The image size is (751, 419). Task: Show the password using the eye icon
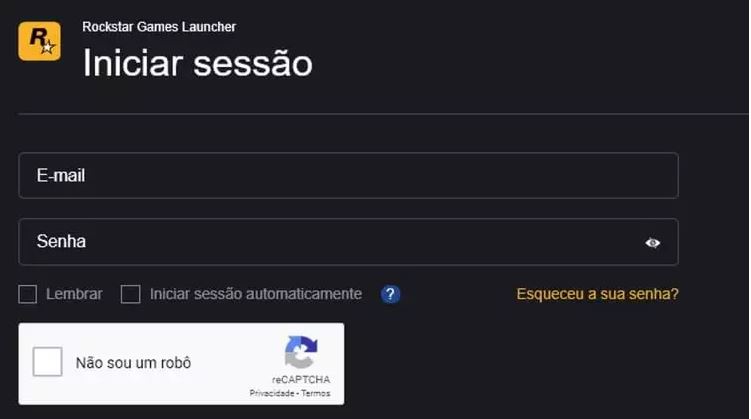pos(653,242)
